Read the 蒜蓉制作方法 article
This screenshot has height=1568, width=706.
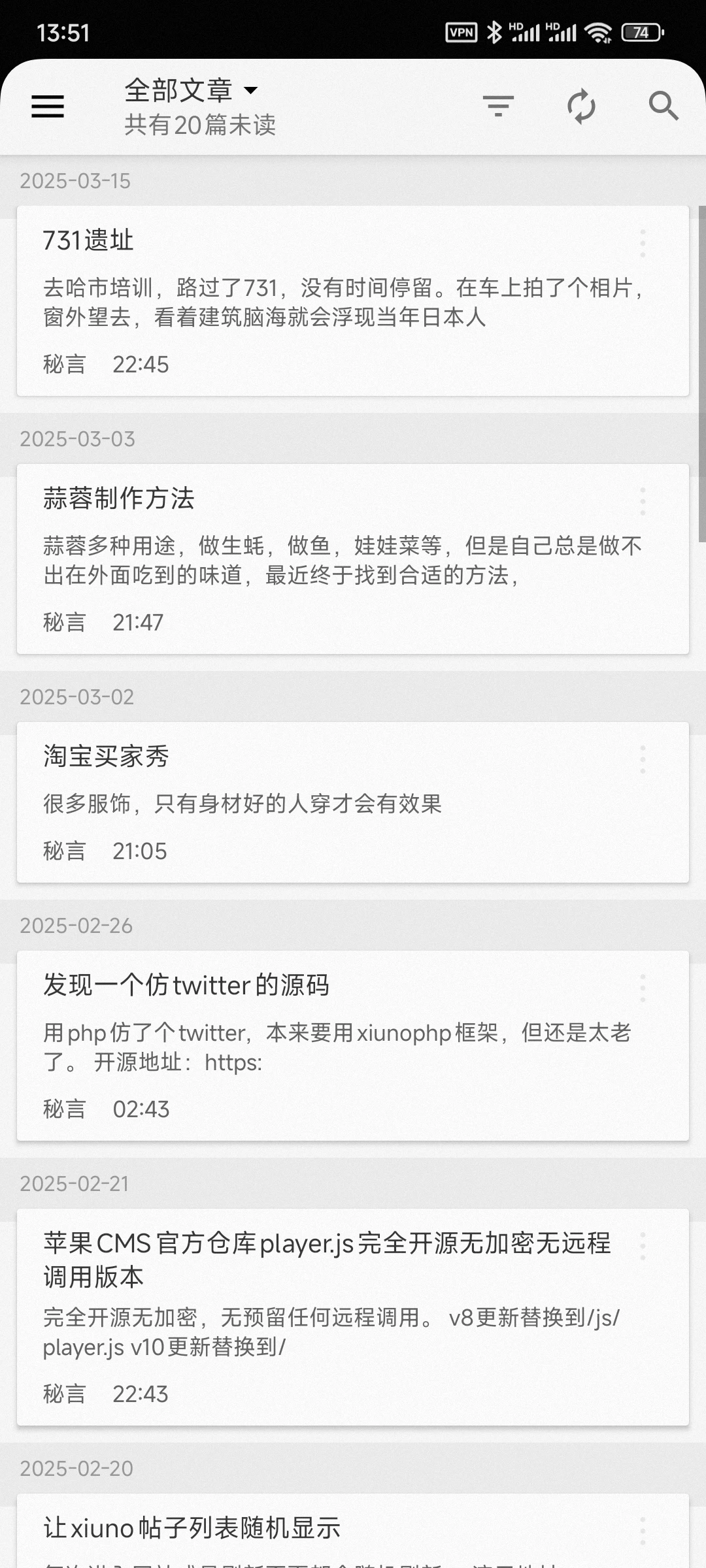tap(353, 559)
